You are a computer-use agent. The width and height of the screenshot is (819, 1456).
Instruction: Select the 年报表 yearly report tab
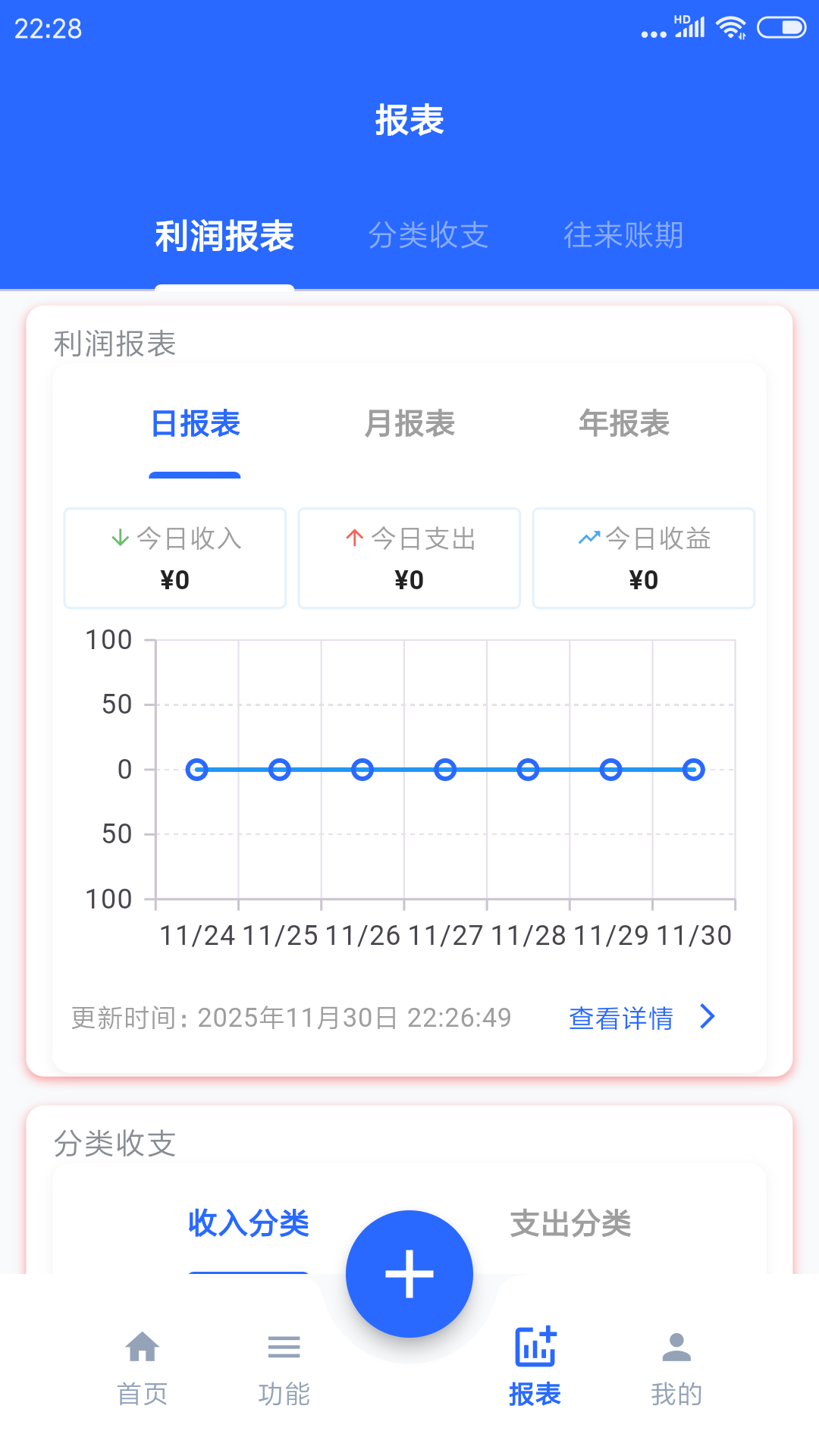coord(625,425)
